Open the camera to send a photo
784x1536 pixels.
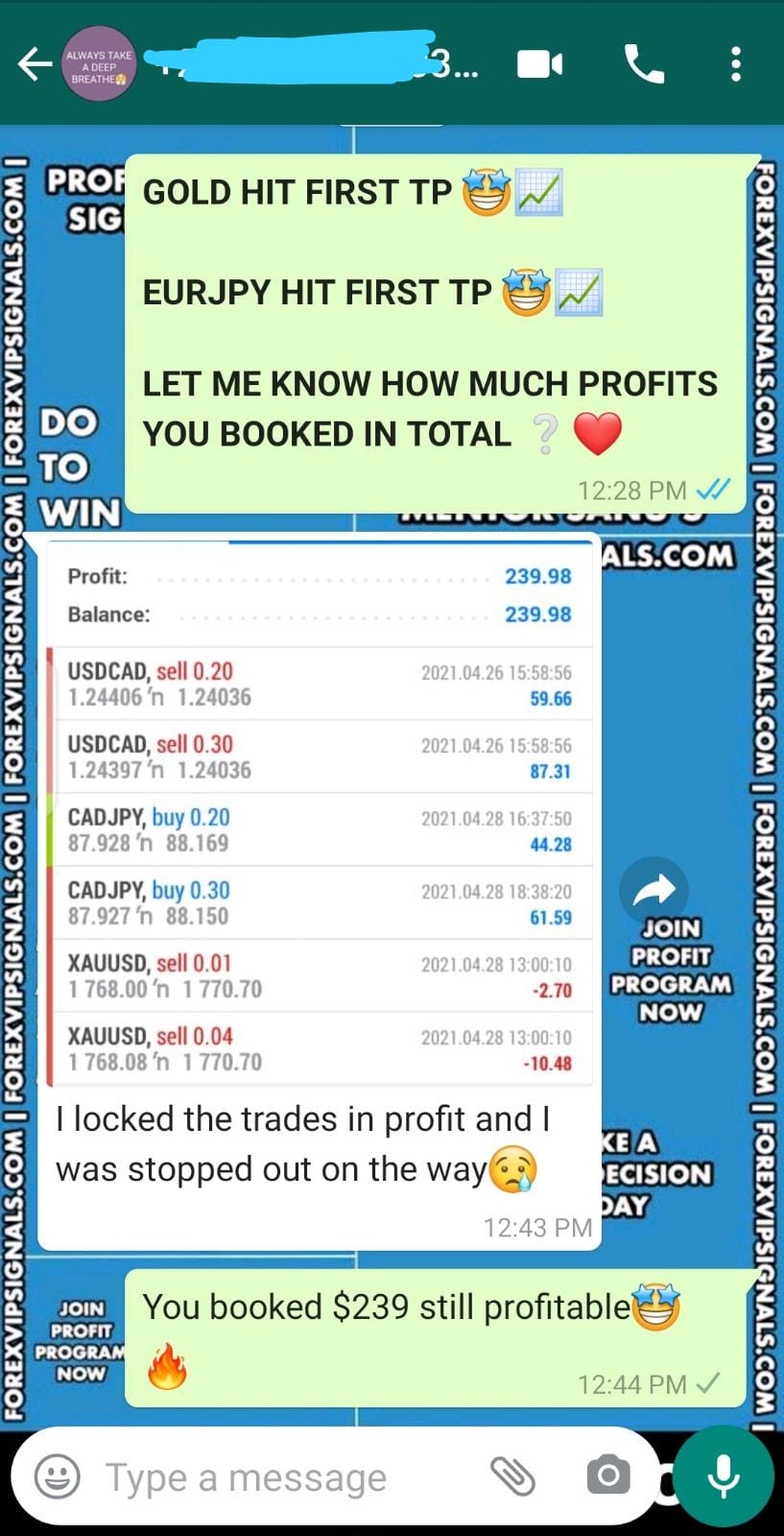(x=607, y=1476)
